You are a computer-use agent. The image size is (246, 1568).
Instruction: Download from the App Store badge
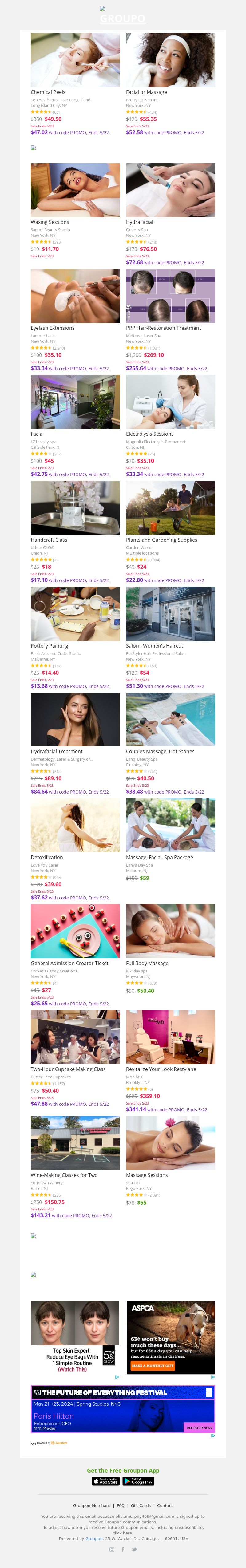106,1481
